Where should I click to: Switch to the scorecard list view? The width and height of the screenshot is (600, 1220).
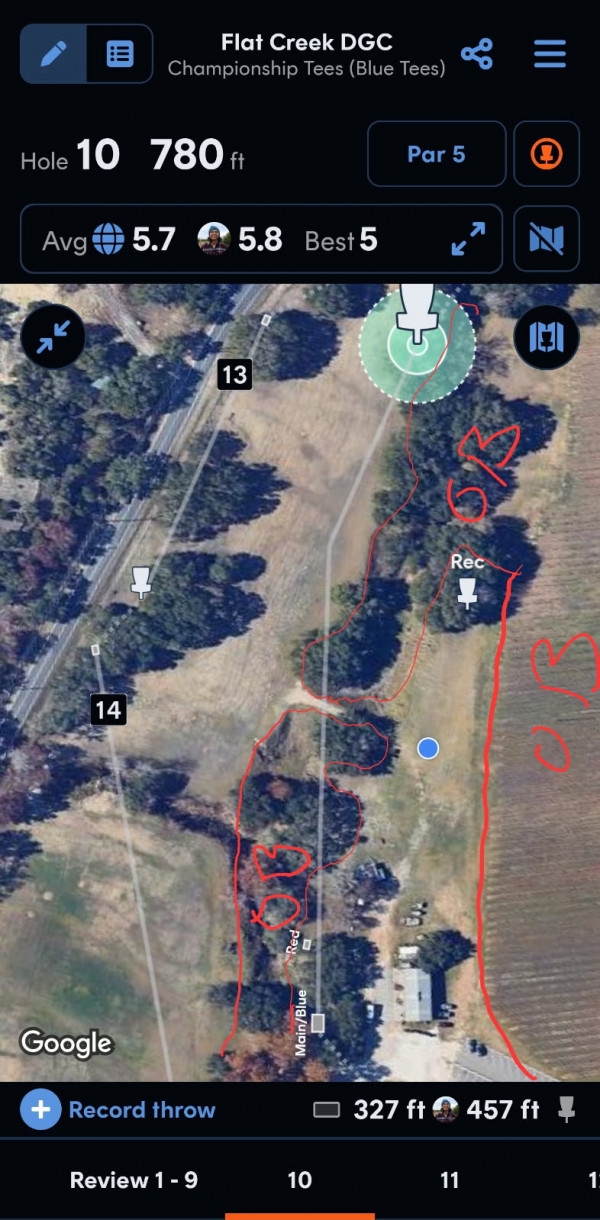click(119, 53)
